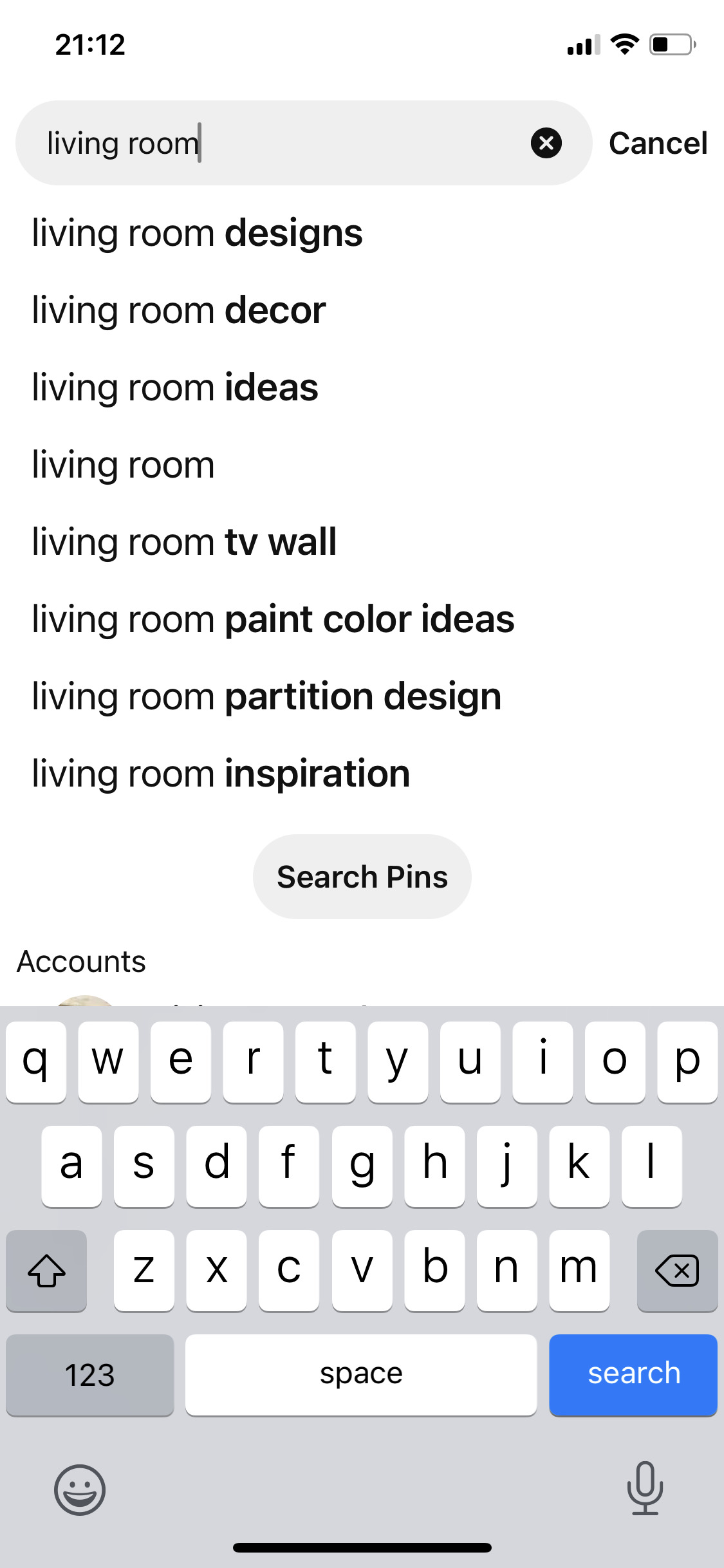Select living room partition design suggestion
The width and height of the screenshot is (724, 1568).
click(x=266, y=696)
